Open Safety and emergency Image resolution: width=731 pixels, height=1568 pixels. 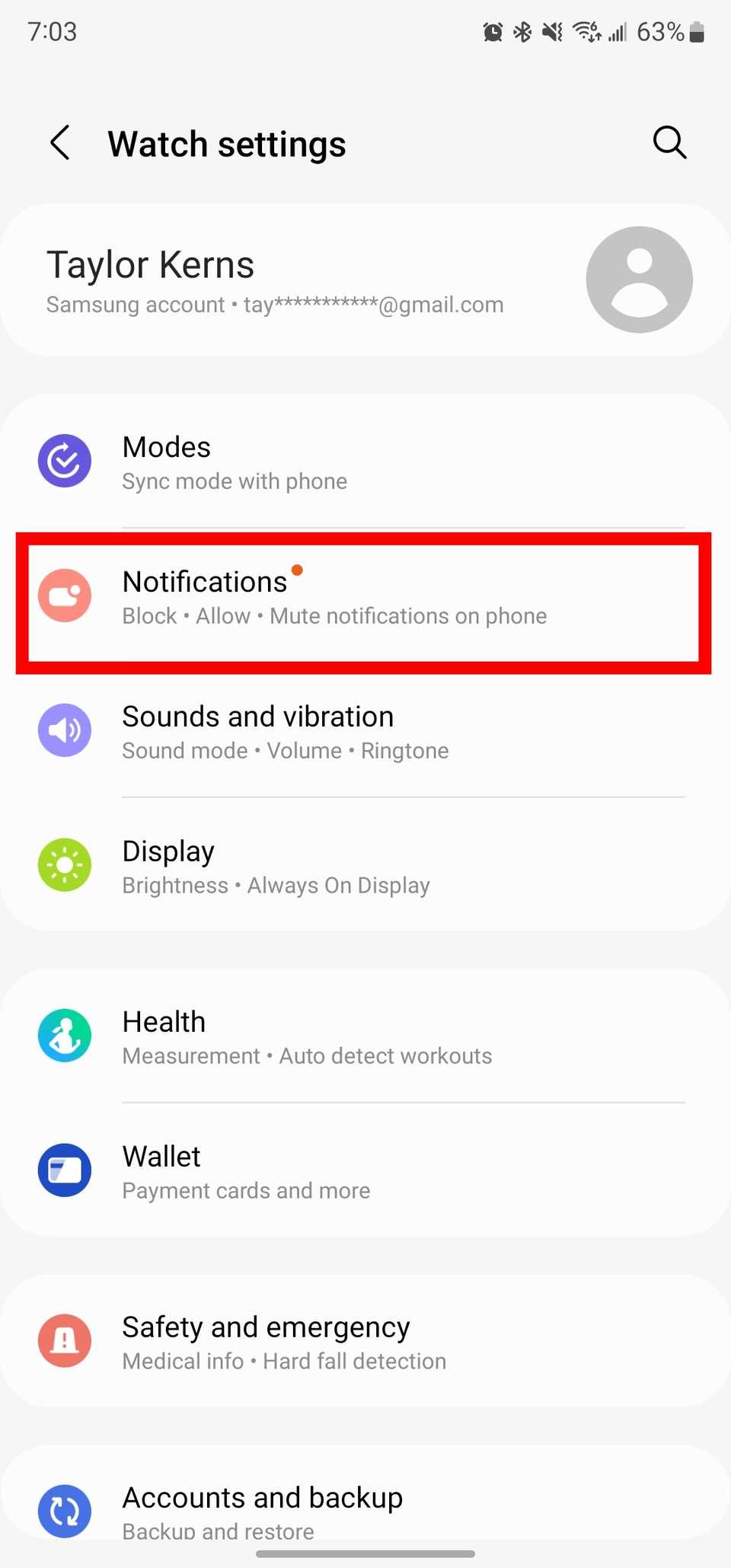[365, 1341]
